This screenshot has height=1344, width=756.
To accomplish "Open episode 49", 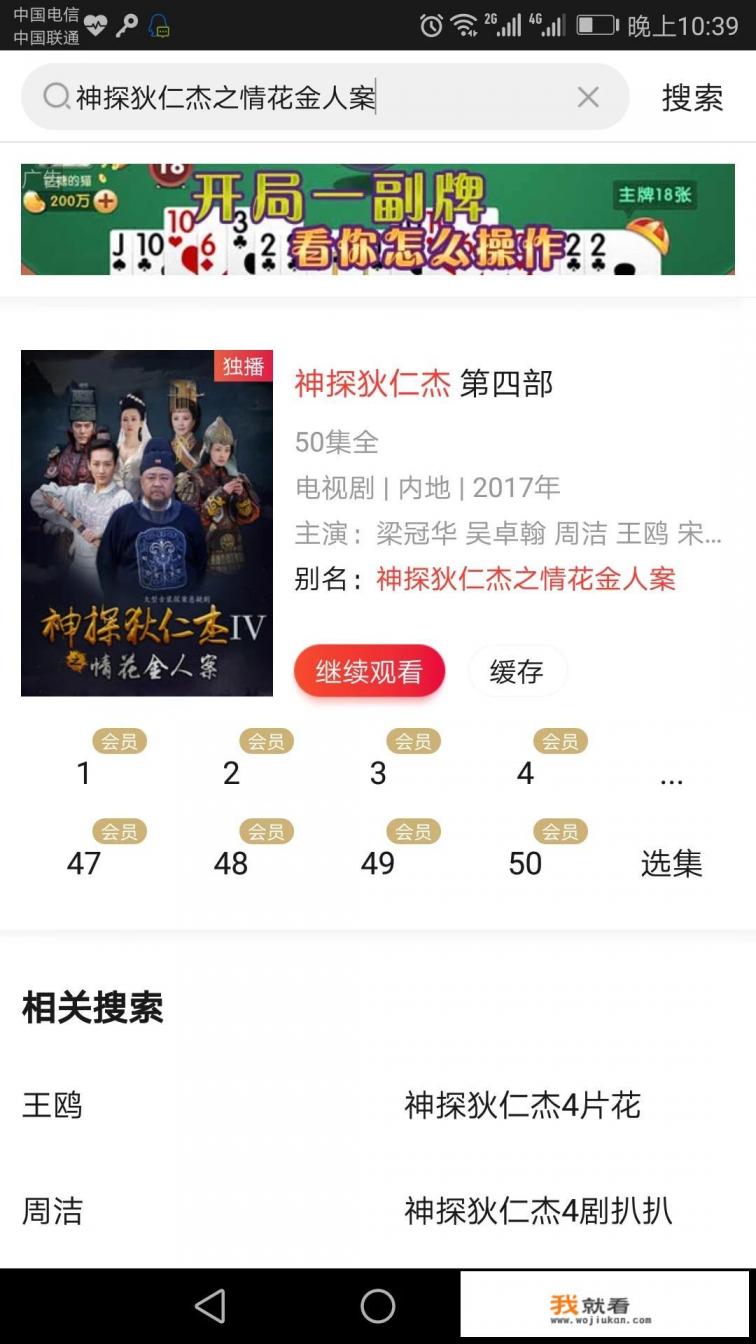I will [x=378, y=863].
